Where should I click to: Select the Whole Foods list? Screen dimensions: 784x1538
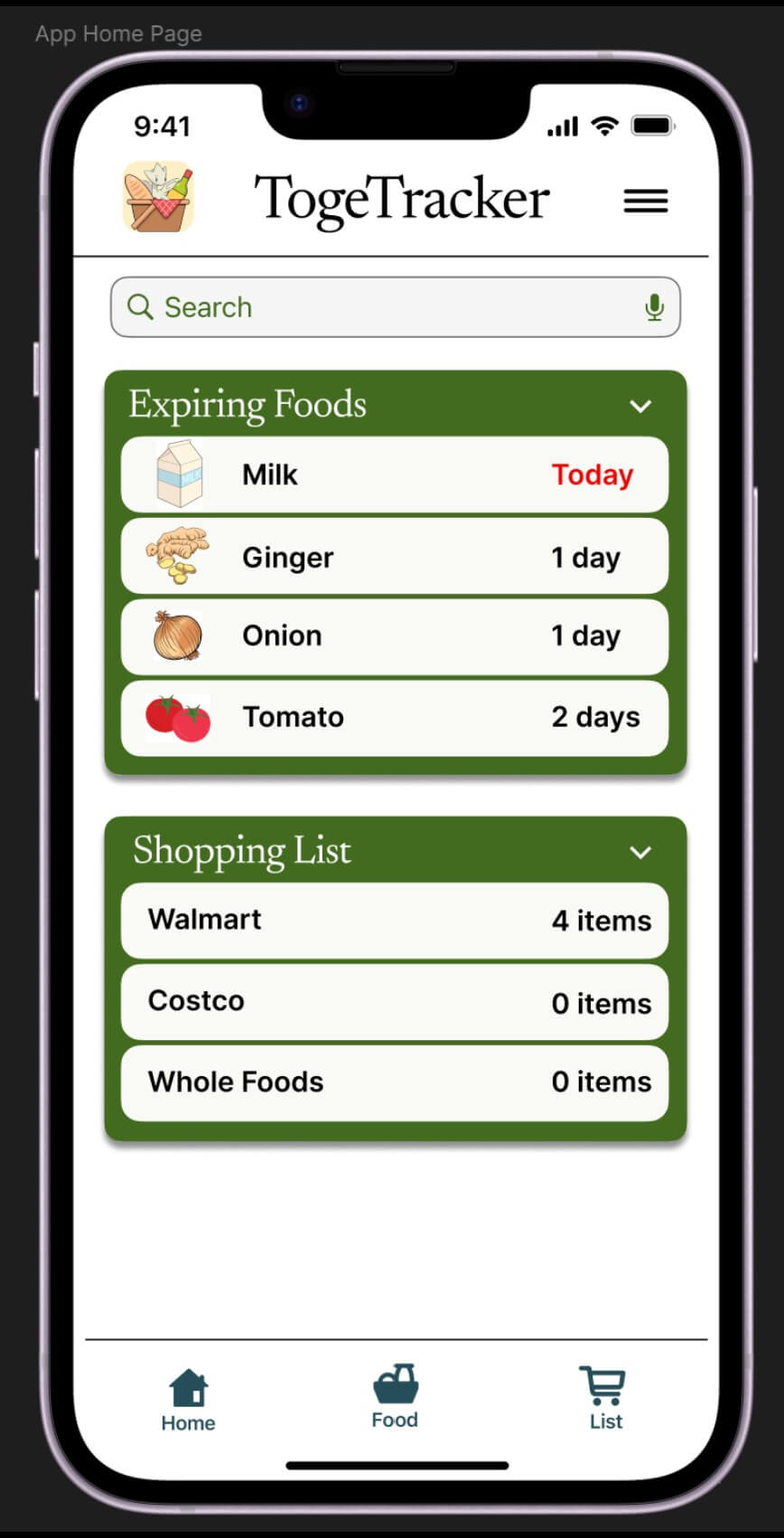tap(395, 1083)
